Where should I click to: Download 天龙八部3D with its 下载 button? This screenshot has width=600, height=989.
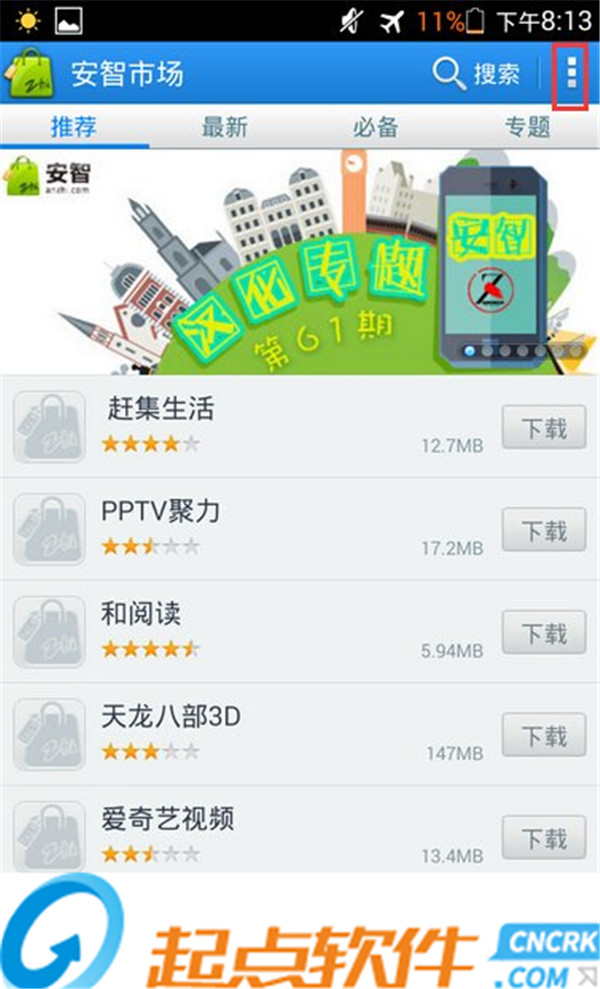coord(544,737)
